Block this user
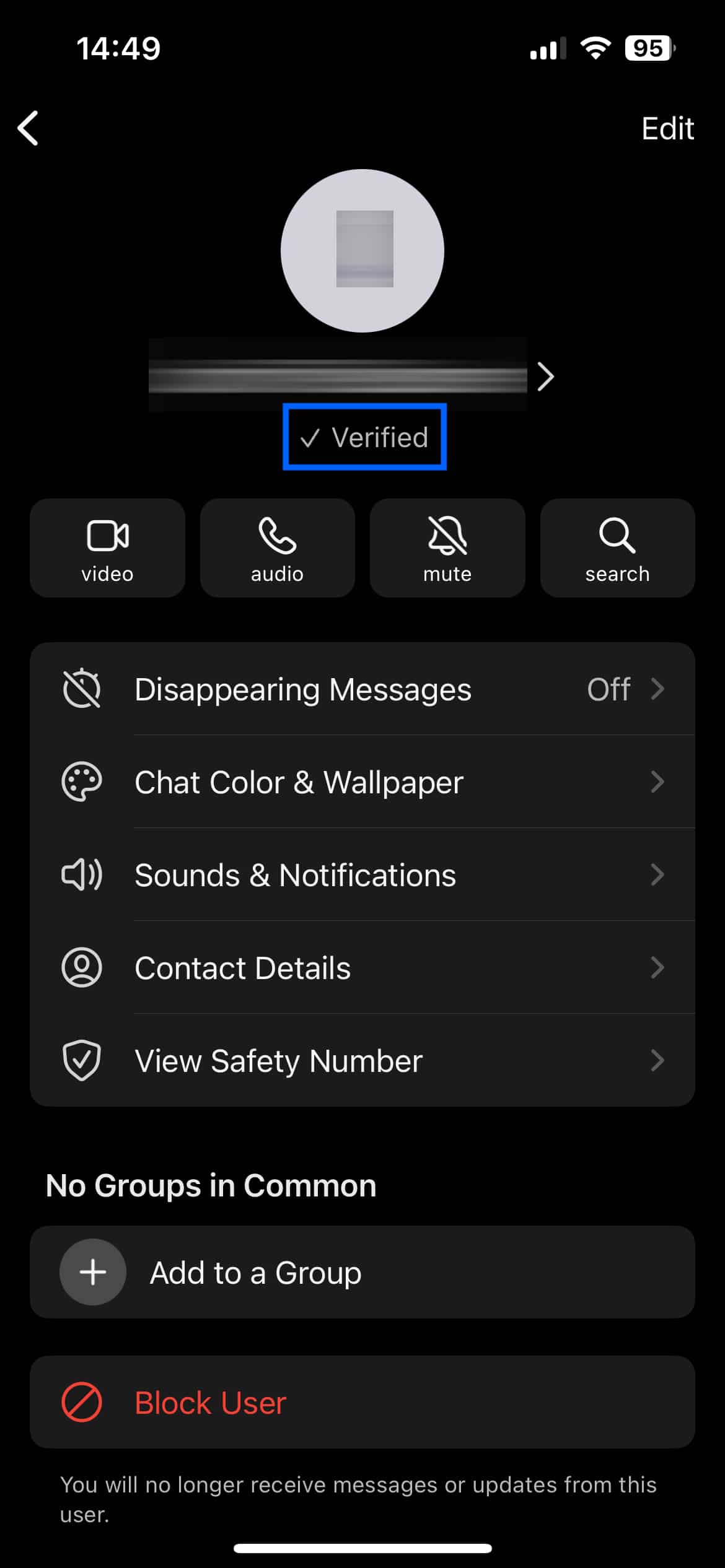Screen dimensions: 725x1568 (362, 1402)
